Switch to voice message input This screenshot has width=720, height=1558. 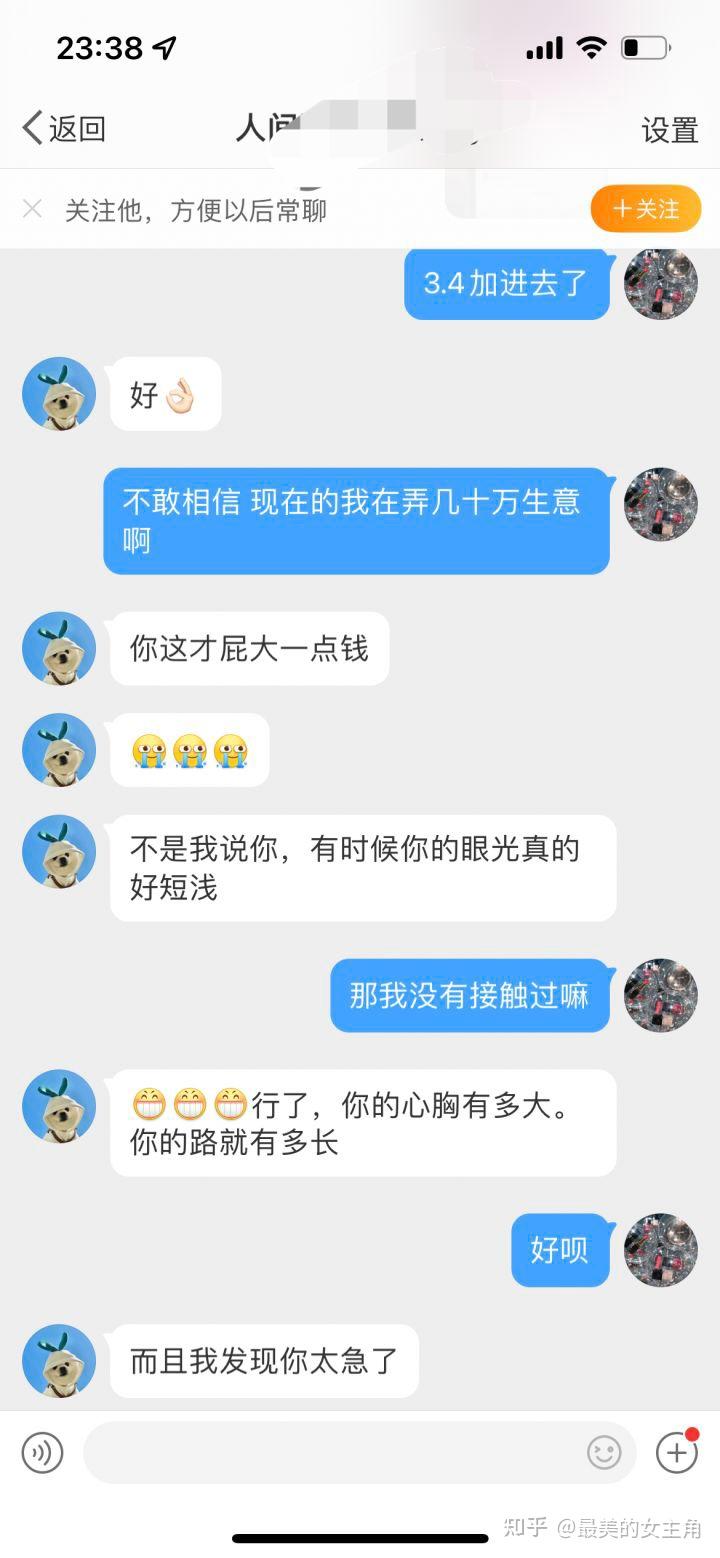point(42,1453)
